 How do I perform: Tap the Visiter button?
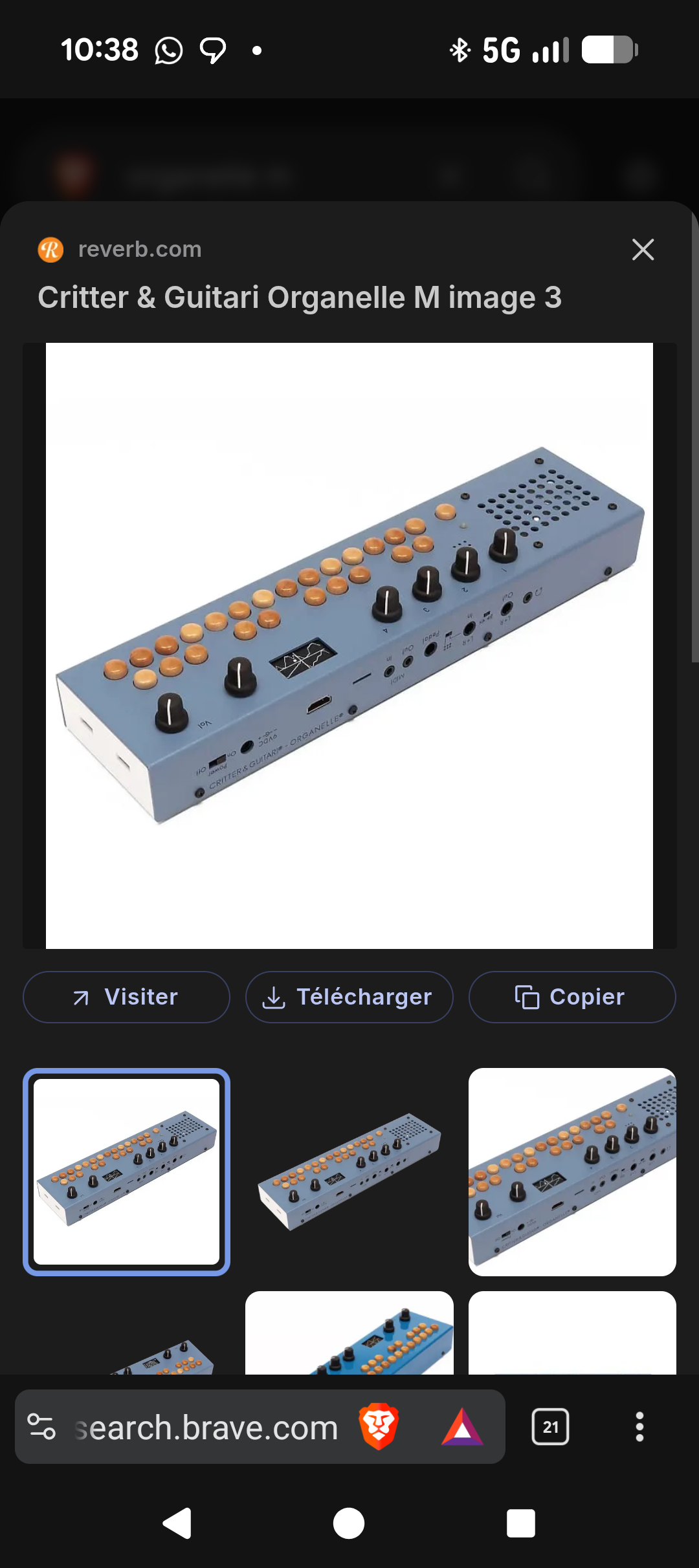point(126,997)
